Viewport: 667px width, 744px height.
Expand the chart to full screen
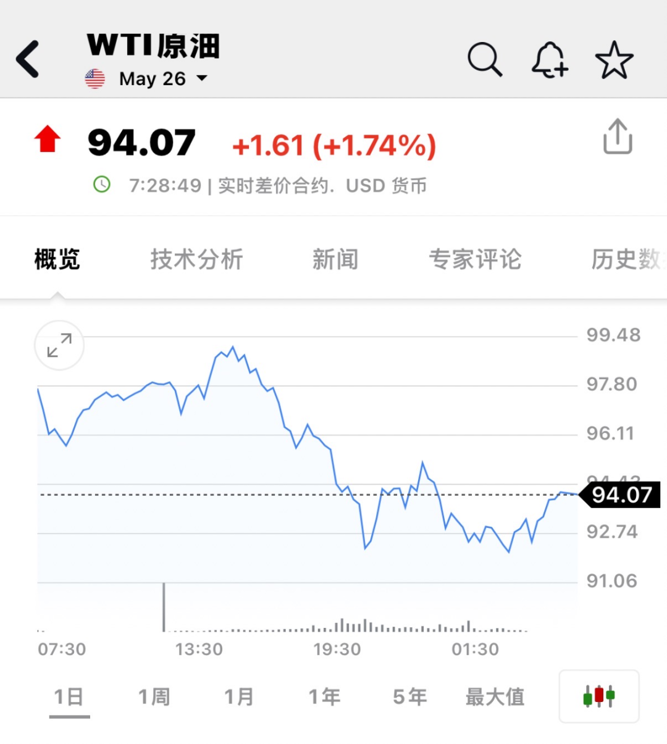coord(59,346)
